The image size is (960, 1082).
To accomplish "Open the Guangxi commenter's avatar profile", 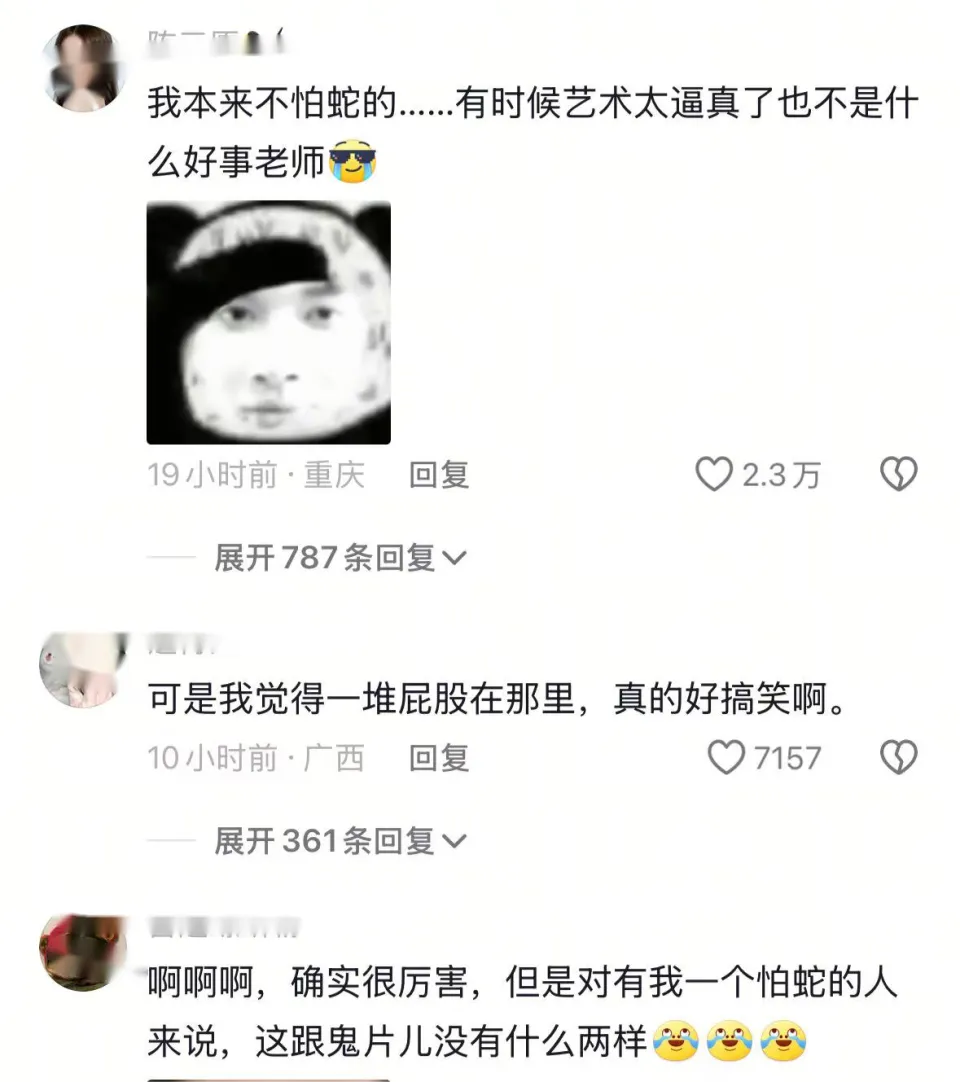I will tap(83, 669).
